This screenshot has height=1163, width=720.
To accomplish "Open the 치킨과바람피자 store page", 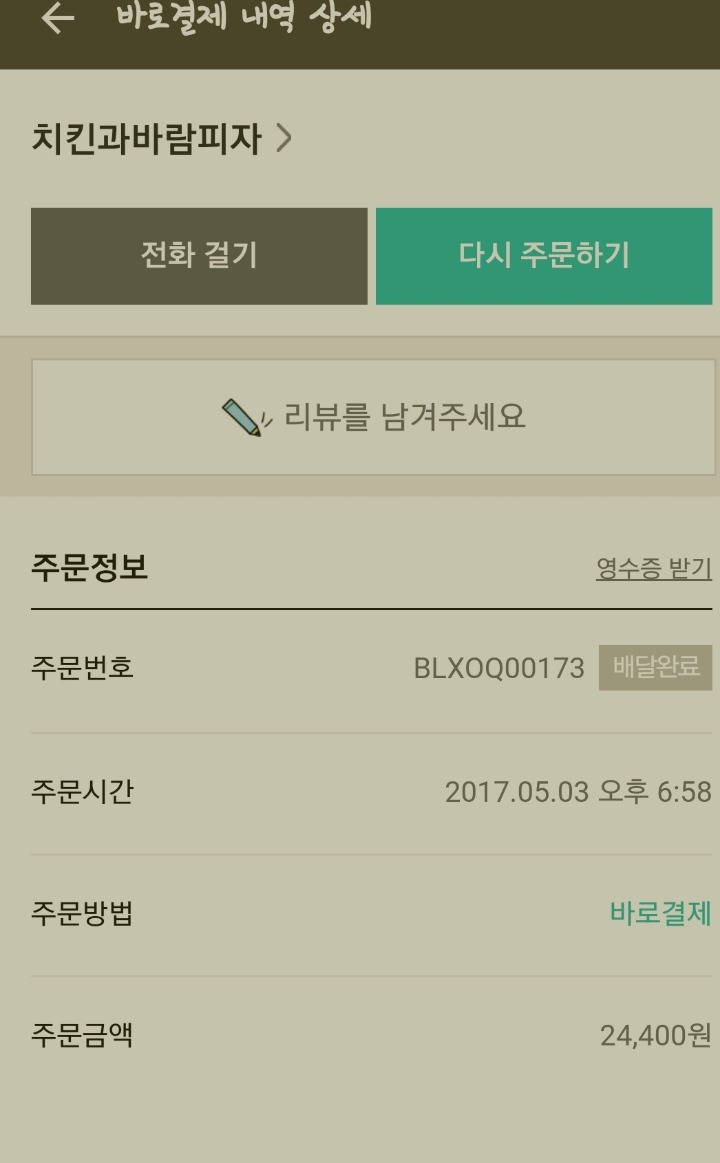I will click(160, 138).
